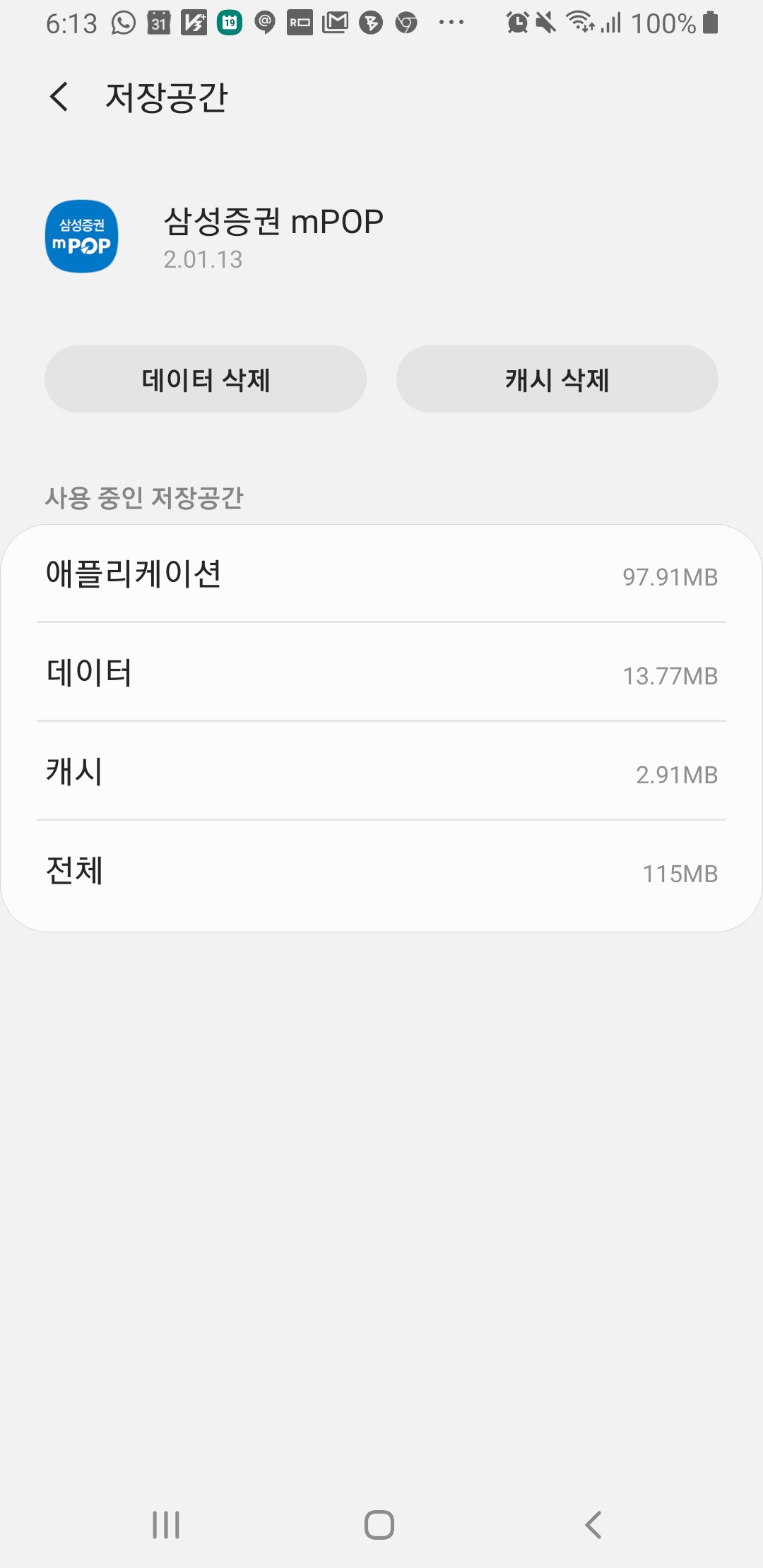Go to the home screen
This screenshot has width=763, height=1568.
pos(379,1525)
